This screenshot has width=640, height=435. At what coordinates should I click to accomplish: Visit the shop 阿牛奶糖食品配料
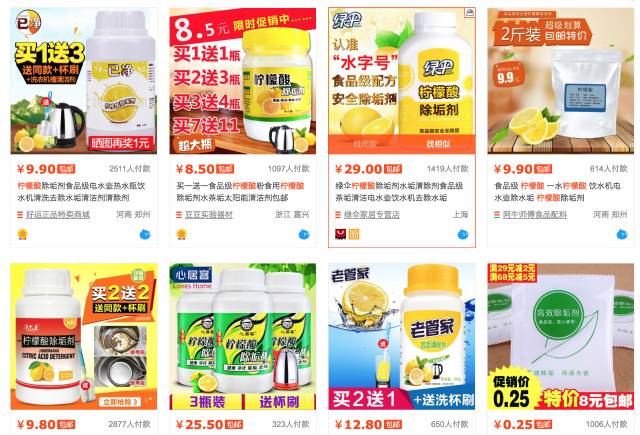tap(536, 214)
